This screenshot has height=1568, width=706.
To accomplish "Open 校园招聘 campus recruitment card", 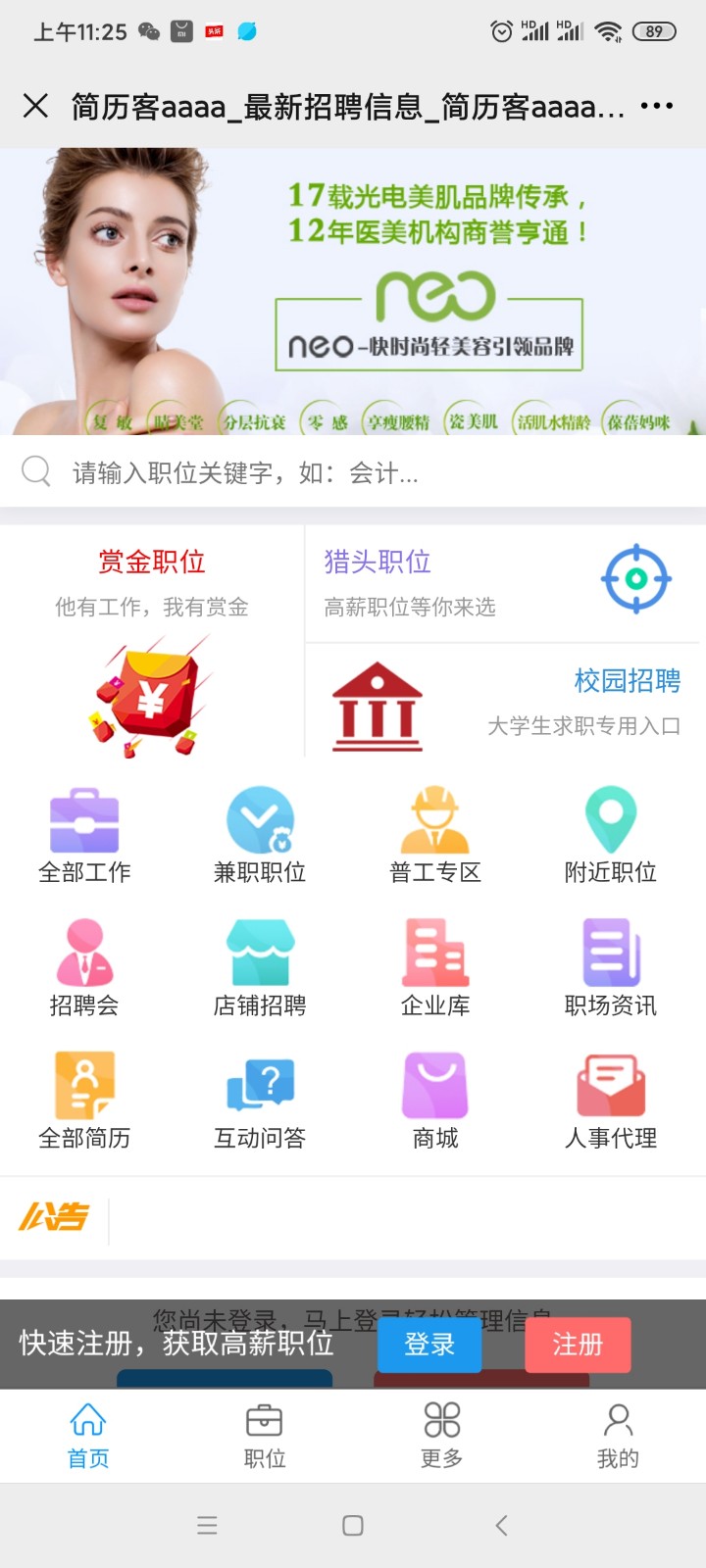I will point(502,703).
